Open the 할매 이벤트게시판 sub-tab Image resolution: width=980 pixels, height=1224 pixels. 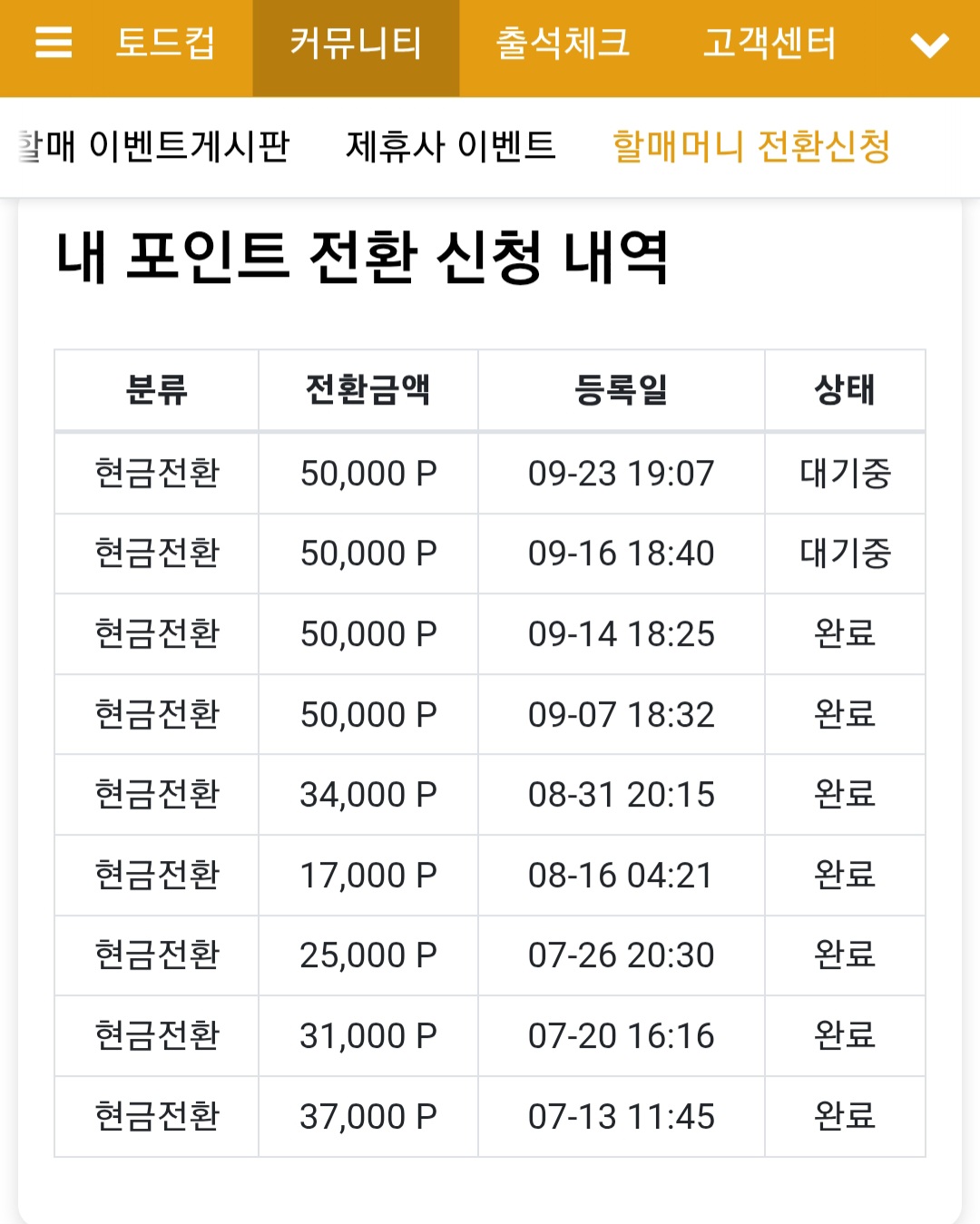(154, 146)
